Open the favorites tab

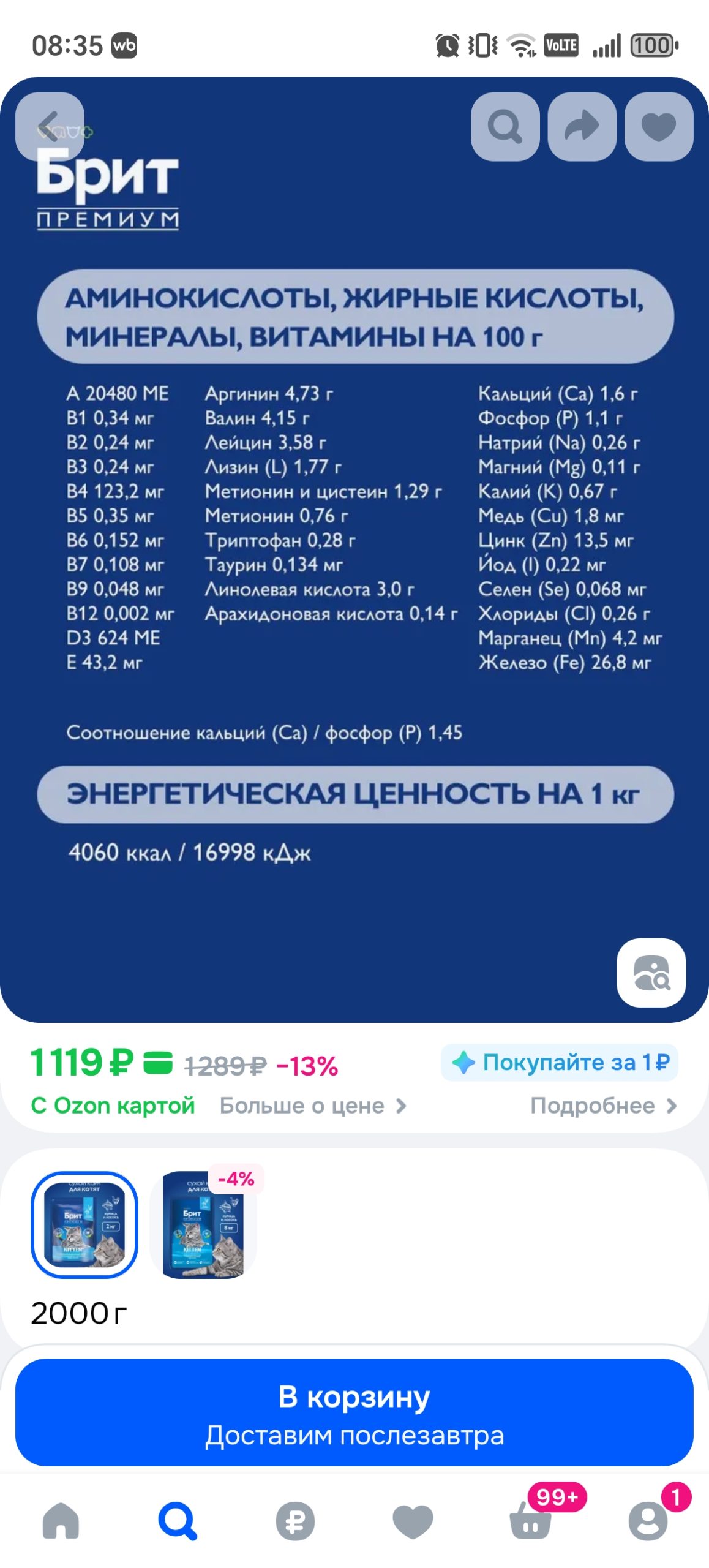point(413,1521)
